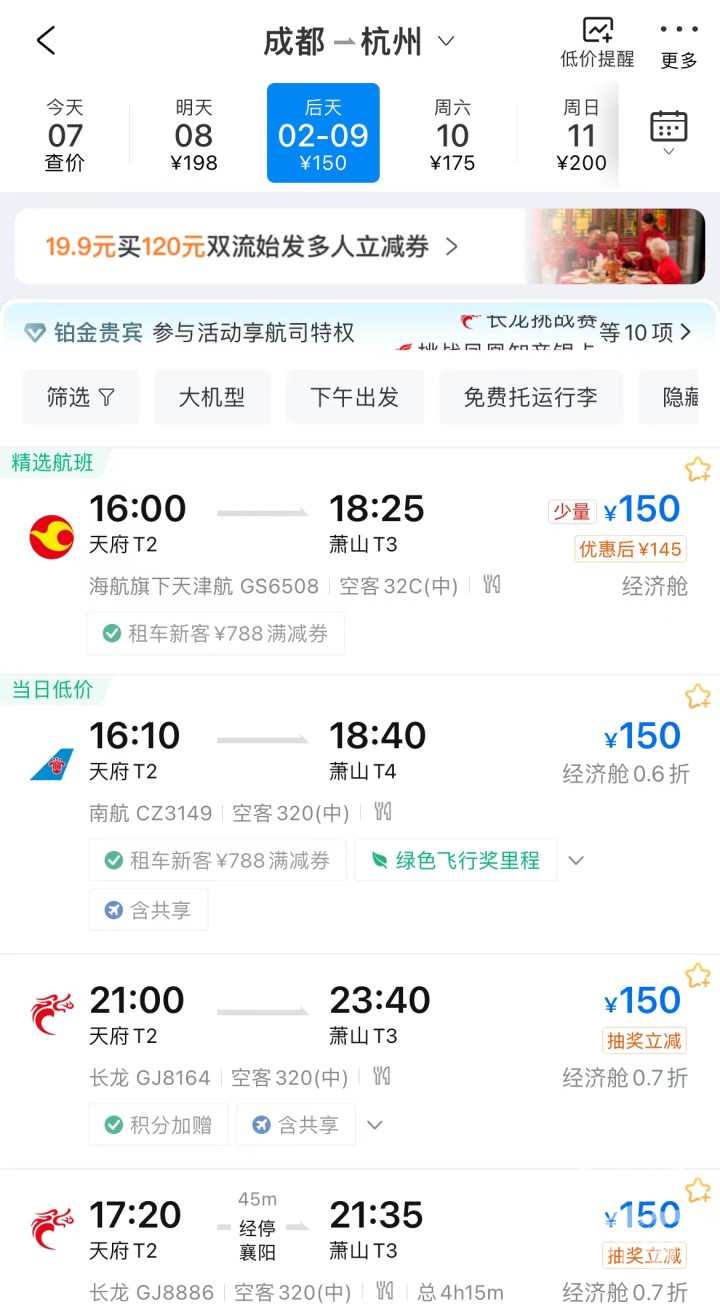Expand details on the 绿色飞行奖里程 tag

tap(576, 860)
